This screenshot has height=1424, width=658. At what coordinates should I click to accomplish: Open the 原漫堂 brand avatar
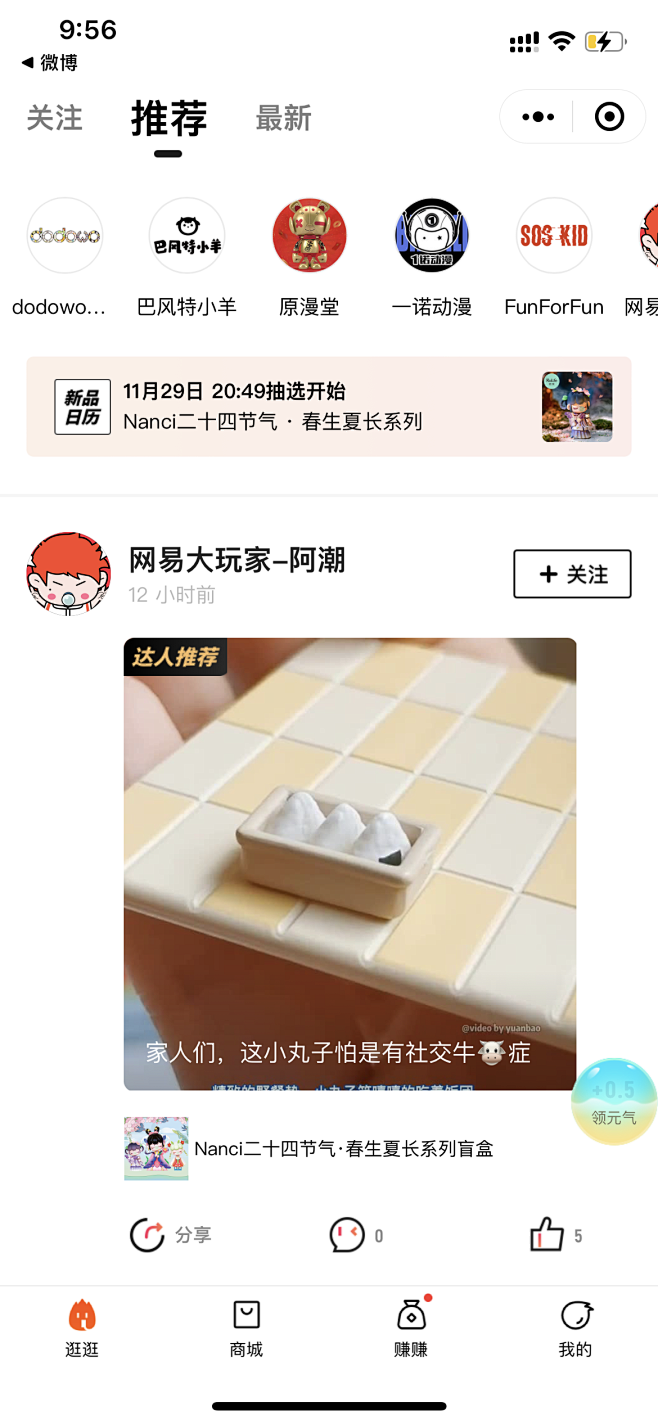point(310,236)
